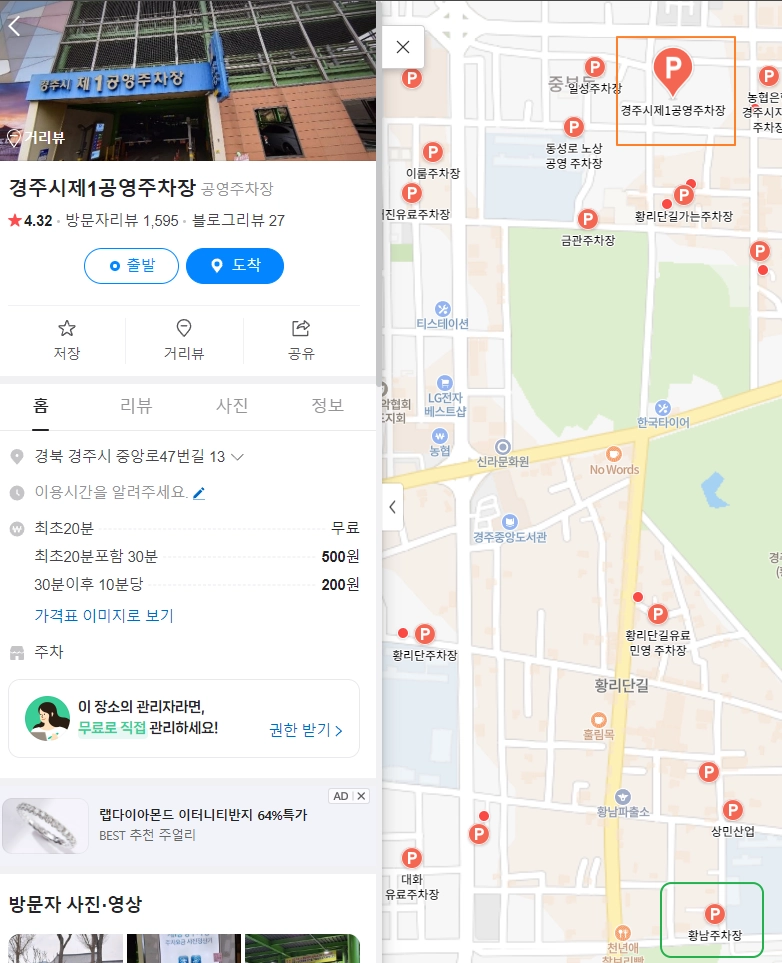Expand the address 중앙로47번길 13
The image size is (782, 963).
238,457
